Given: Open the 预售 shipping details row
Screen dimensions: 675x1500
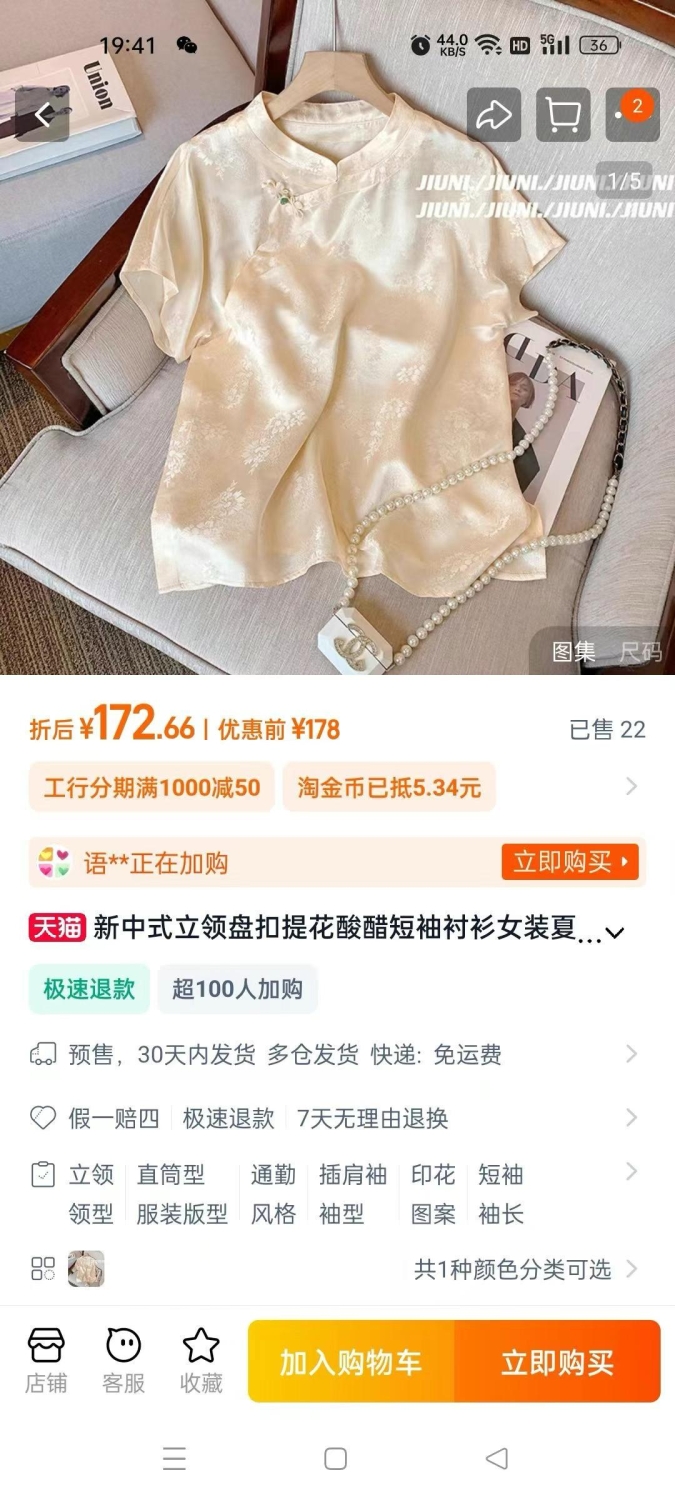Looking at the screenshot, I should click(337, 1054).
